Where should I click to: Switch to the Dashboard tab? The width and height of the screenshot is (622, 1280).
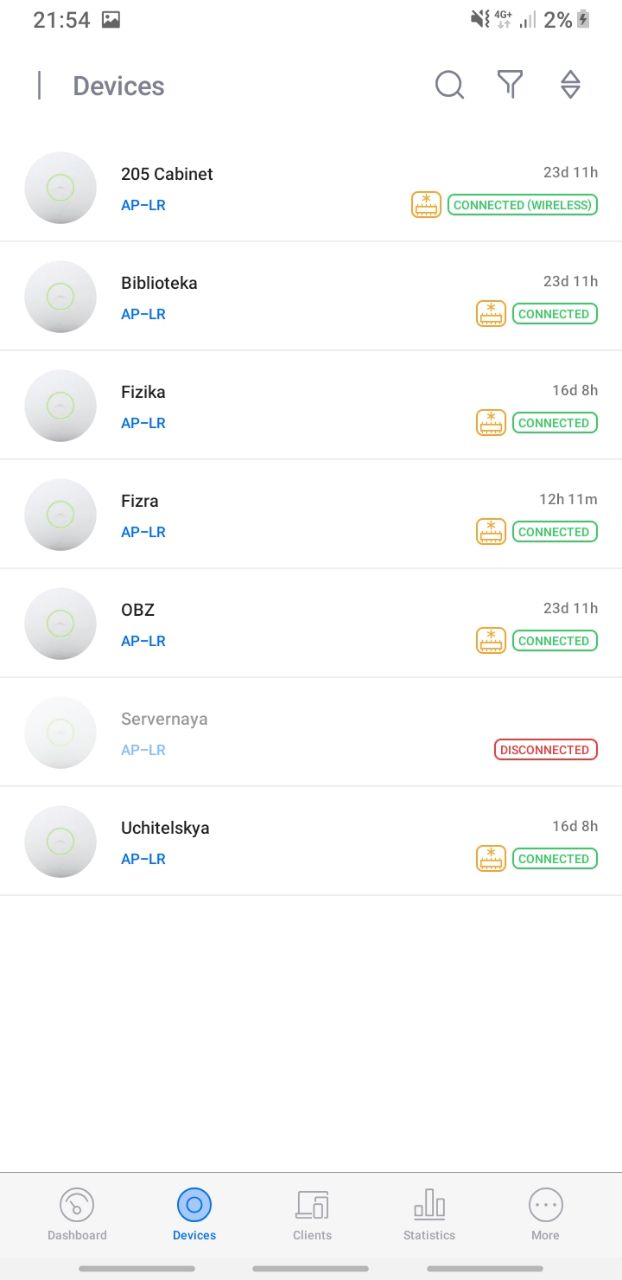point(77,1214)
